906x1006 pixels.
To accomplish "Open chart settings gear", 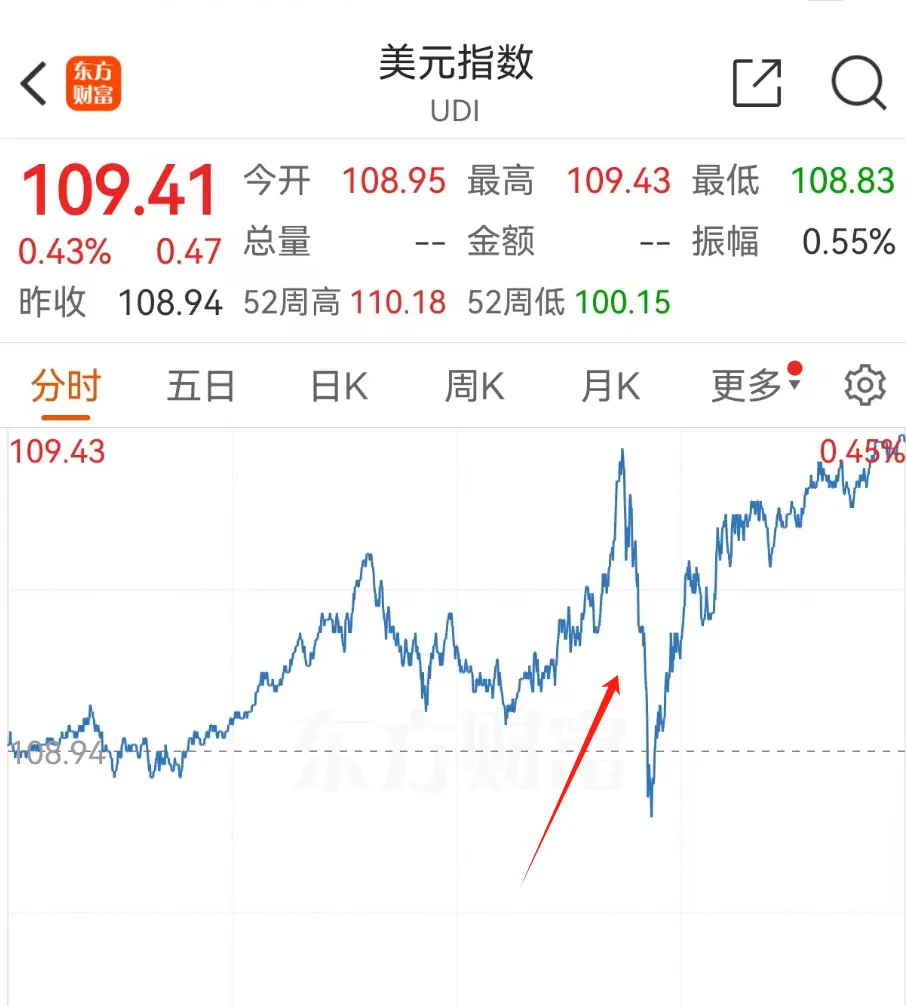I will [x=865, y=385].
